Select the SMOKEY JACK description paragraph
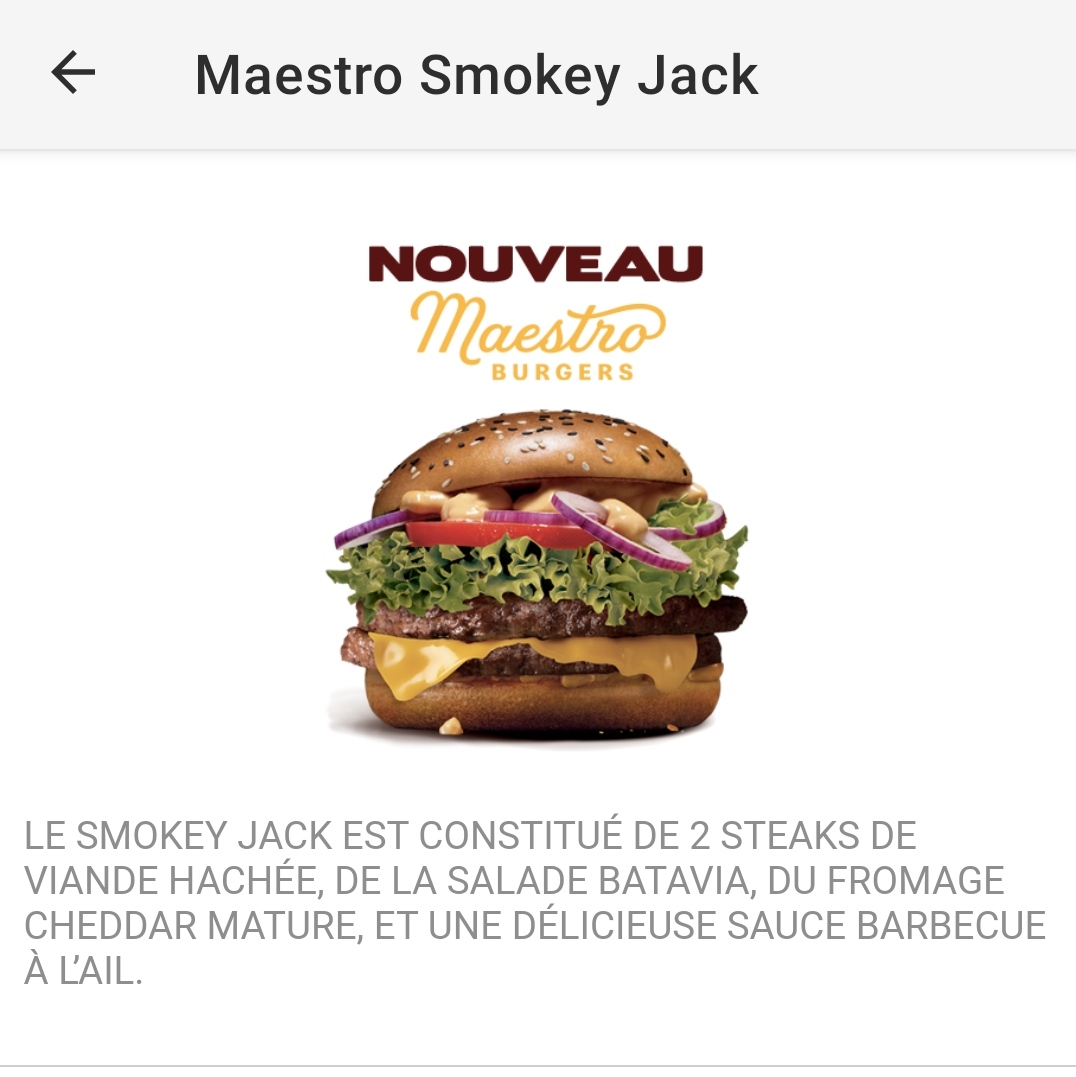The height and width of the screenshot is (1077, 1076). [x=530, y=905]
